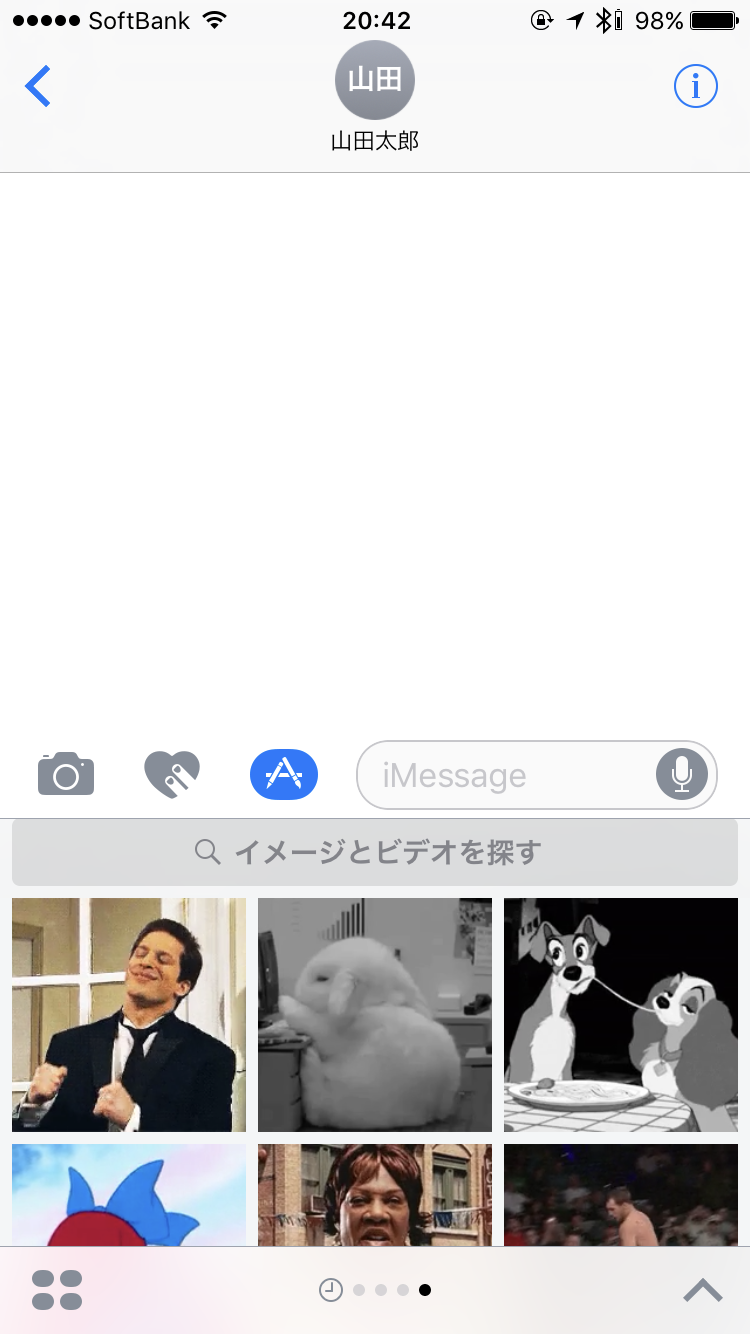Open the camera to attach a photo
This screenshot has width=750, height=1334.
coord(66,774)
